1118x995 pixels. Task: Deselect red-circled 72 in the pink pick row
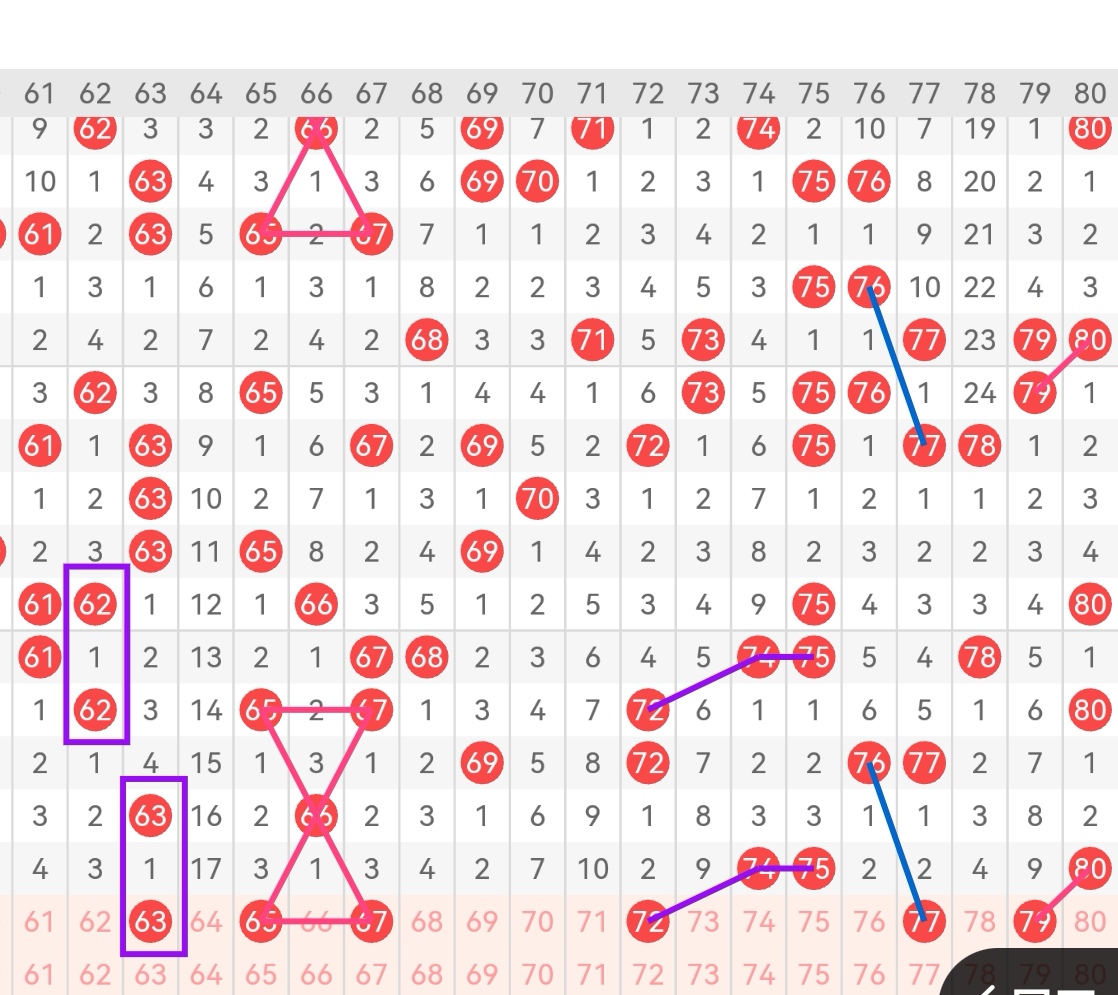click(648, 920)
